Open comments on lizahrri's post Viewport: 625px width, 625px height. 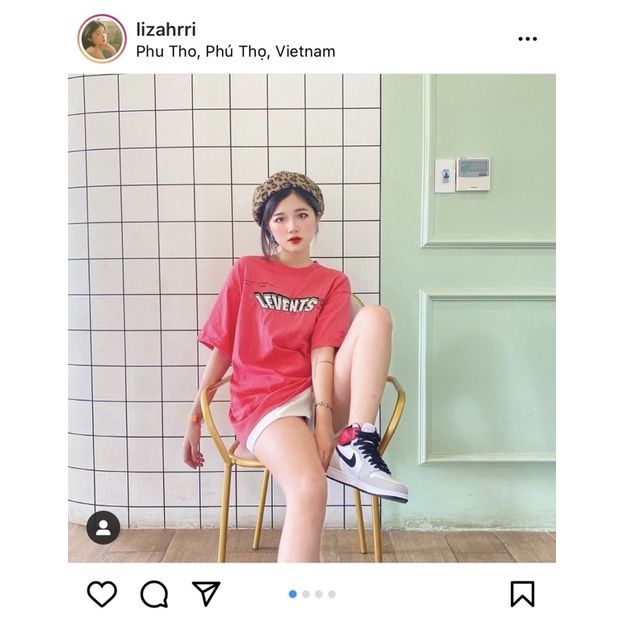click(x=154, y=594)
